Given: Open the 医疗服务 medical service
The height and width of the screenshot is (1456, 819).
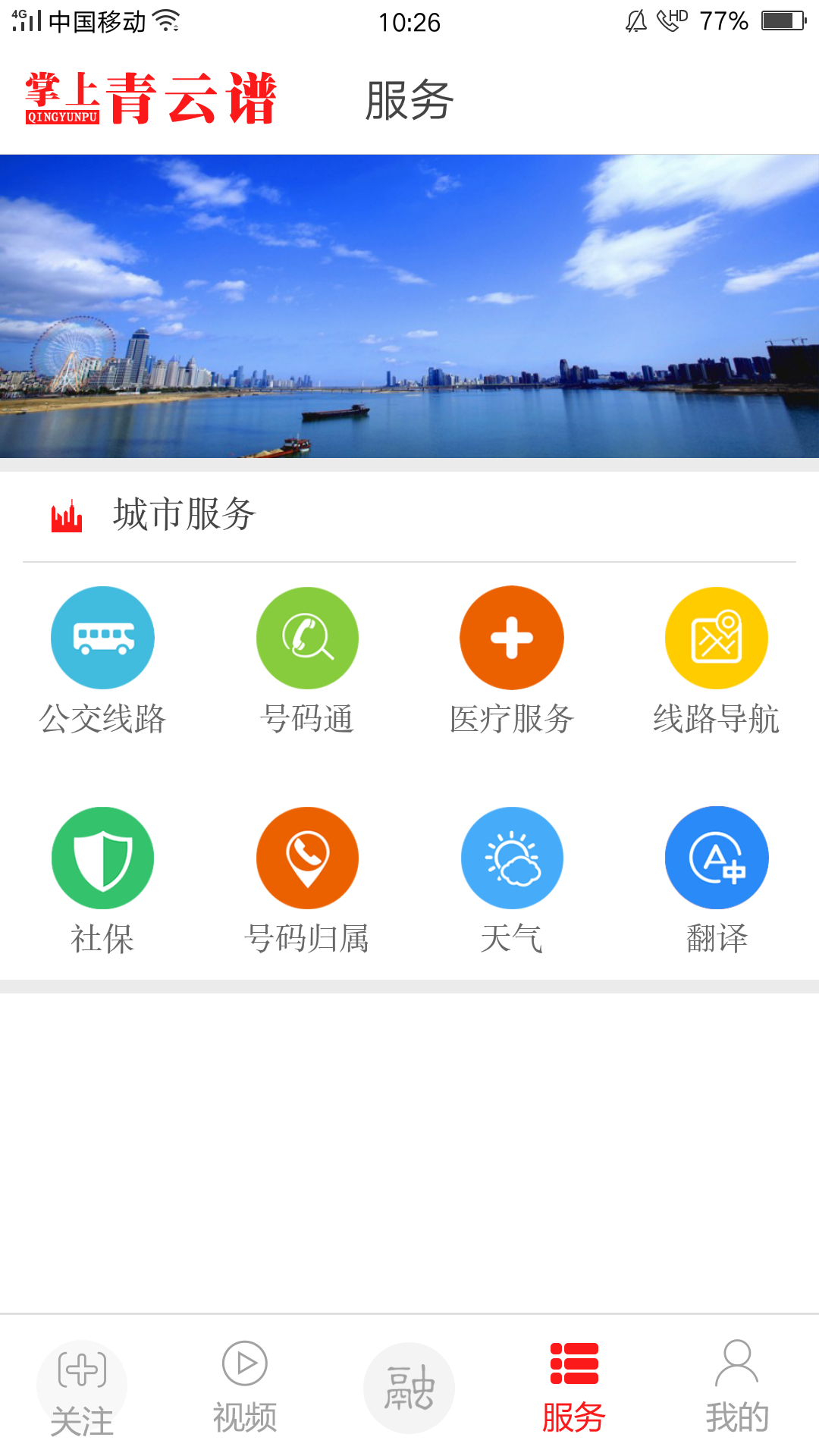Looking at the screenshot, I should pyautogui.click(x=512, y=638).
